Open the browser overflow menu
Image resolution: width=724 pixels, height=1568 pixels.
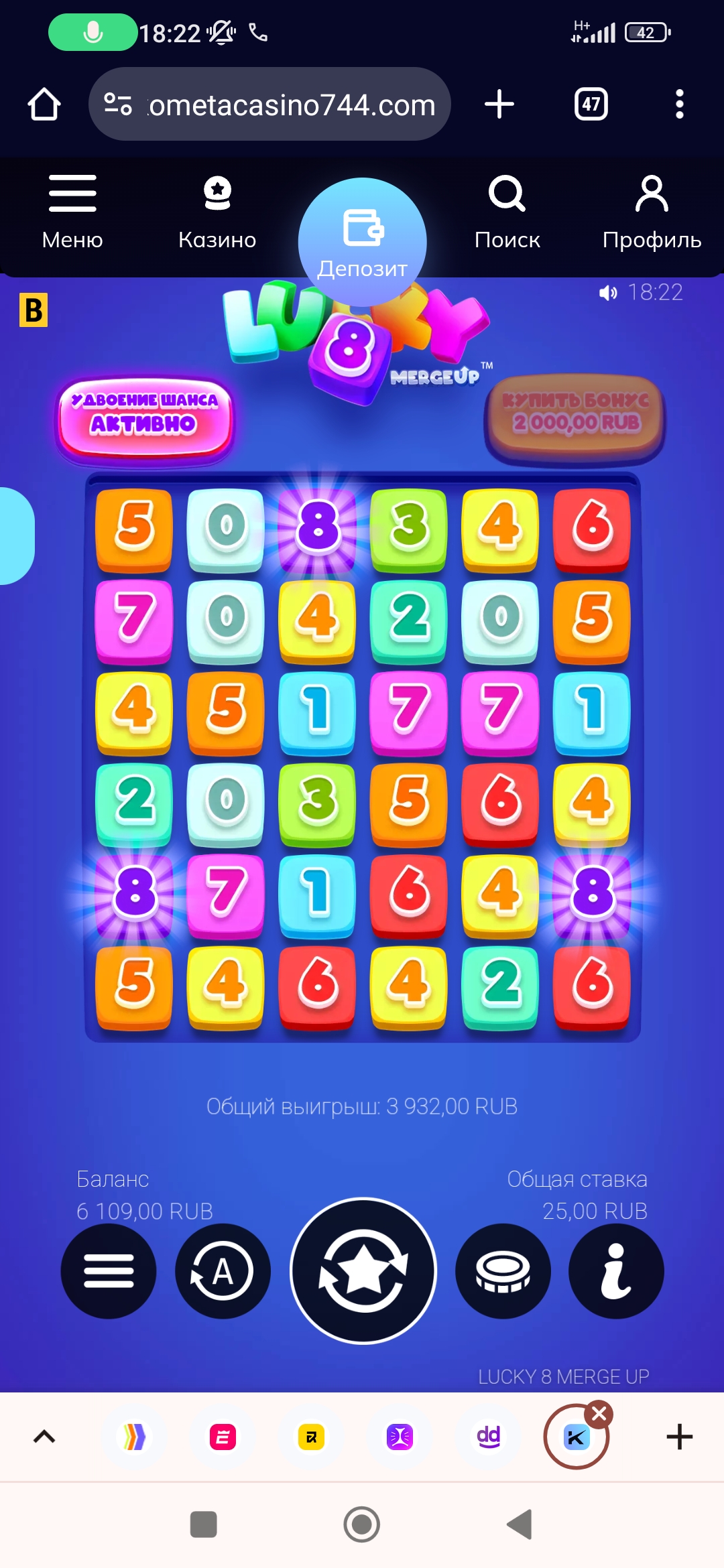tap(679, 105)
